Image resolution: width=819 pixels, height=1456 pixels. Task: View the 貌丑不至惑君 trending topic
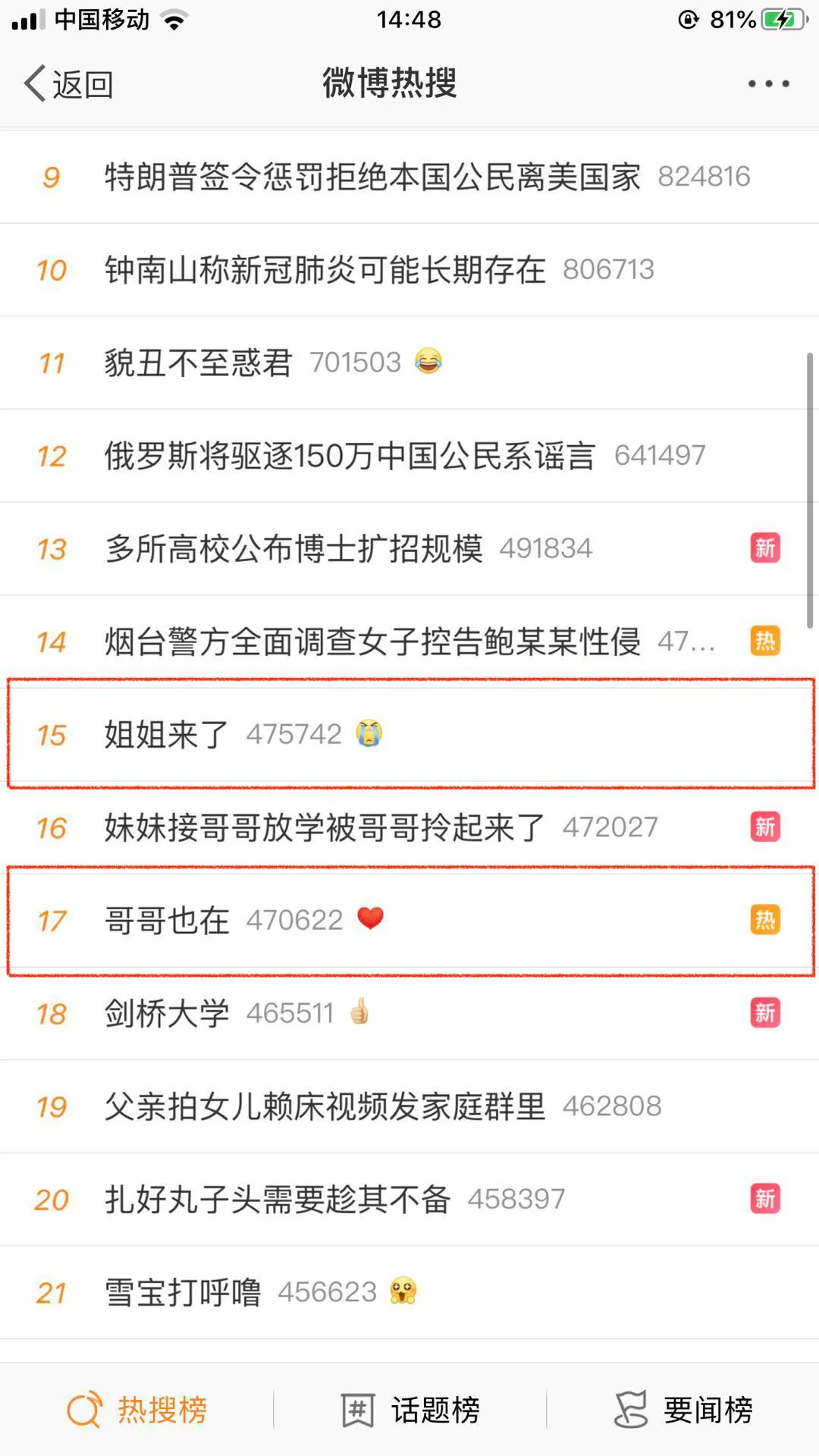(x=199, y=363)
